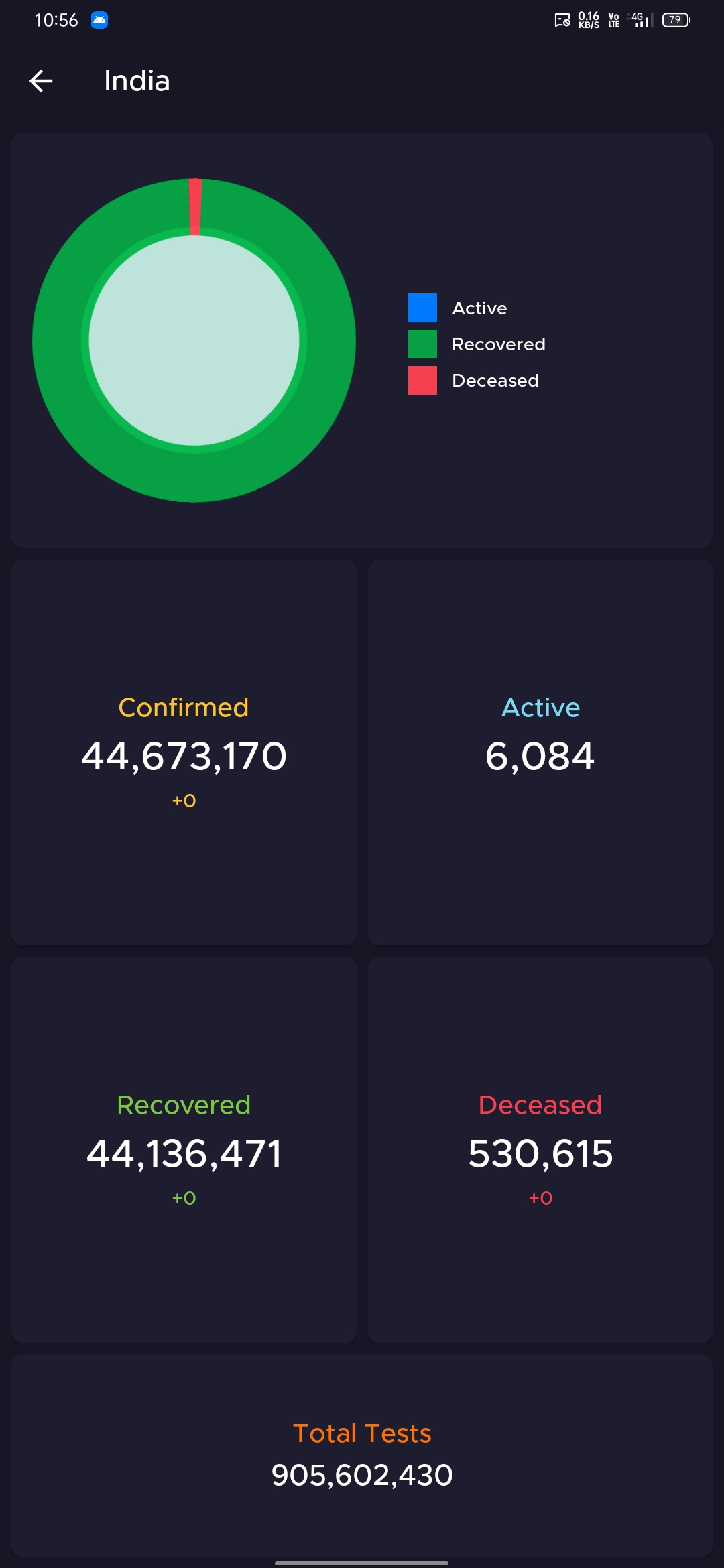Tap the Android notification icon in status bar

pyautogui.click(x=101, y=20)
